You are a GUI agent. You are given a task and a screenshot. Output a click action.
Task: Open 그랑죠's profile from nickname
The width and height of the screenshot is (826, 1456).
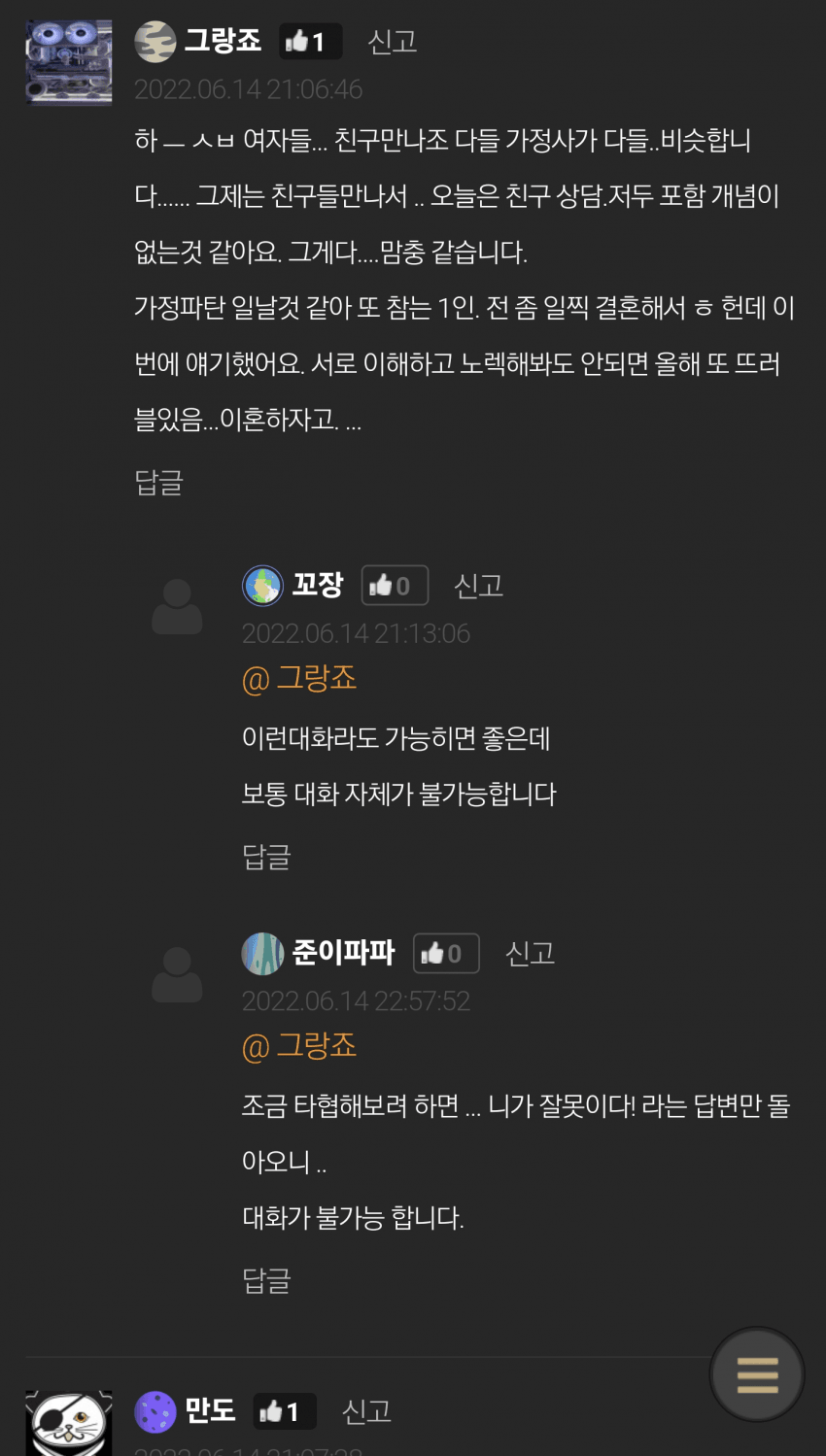(x=223, y=41)
